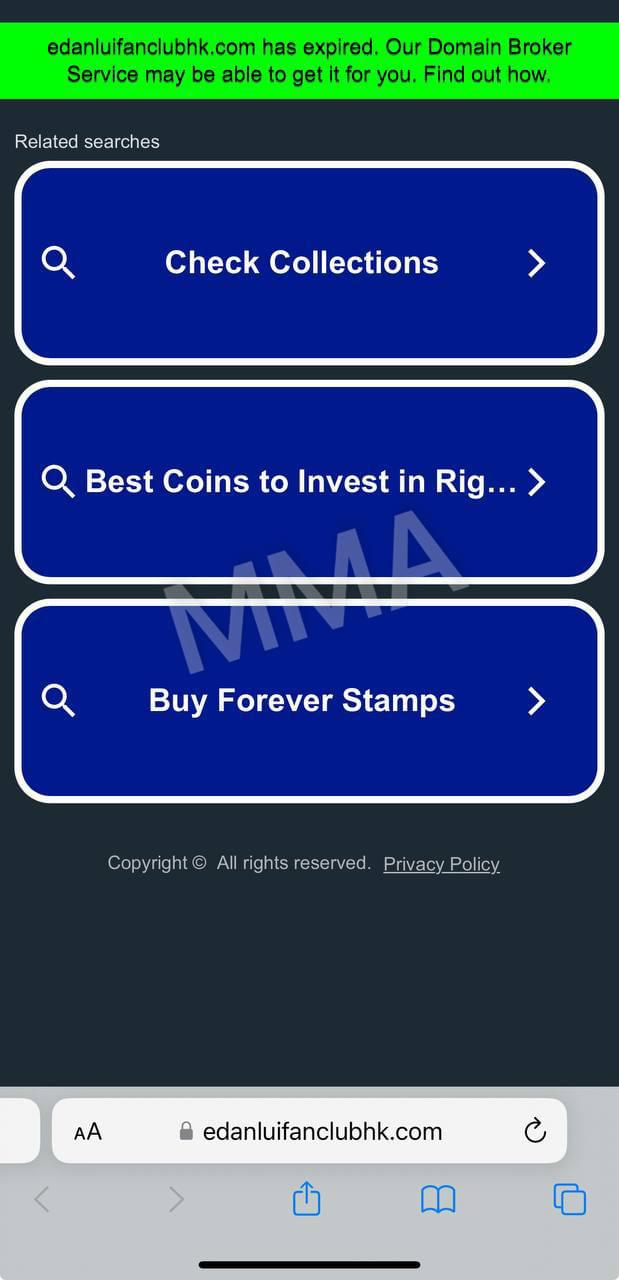This screenshot has height=1280, width=619.
Task: Reload the current page
Action: [535, 1131]
